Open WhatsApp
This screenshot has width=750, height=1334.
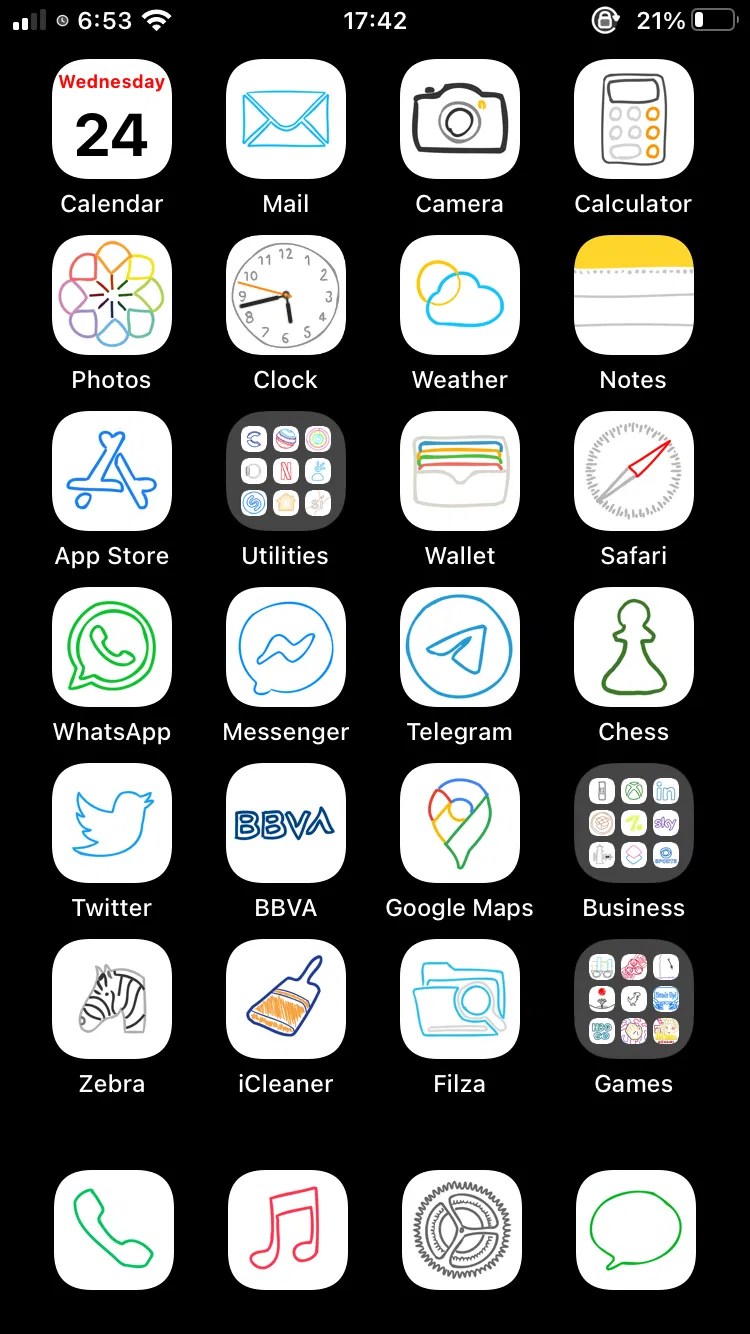coord(111,647)
